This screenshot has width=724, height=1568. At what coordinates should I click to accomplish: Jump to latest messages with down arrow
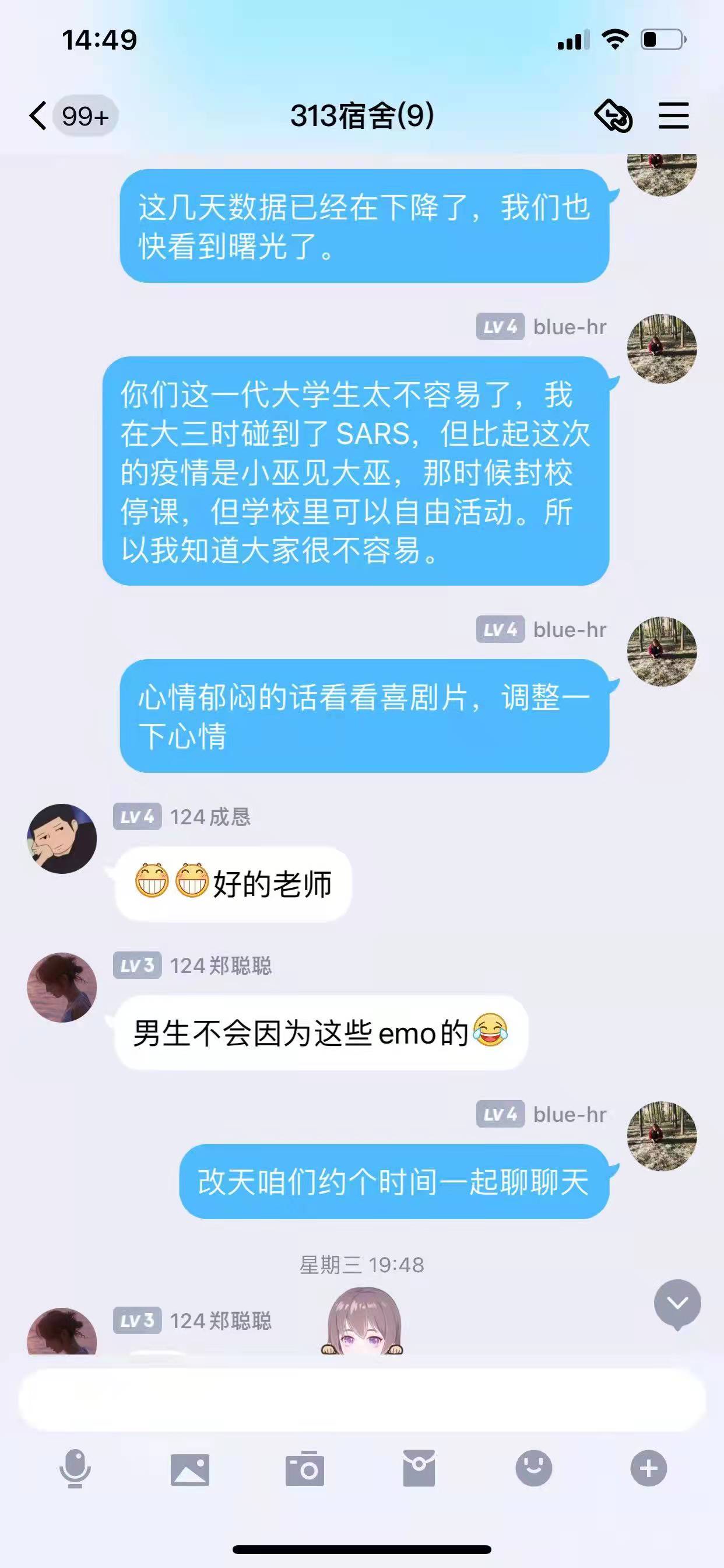point(677,1303)
